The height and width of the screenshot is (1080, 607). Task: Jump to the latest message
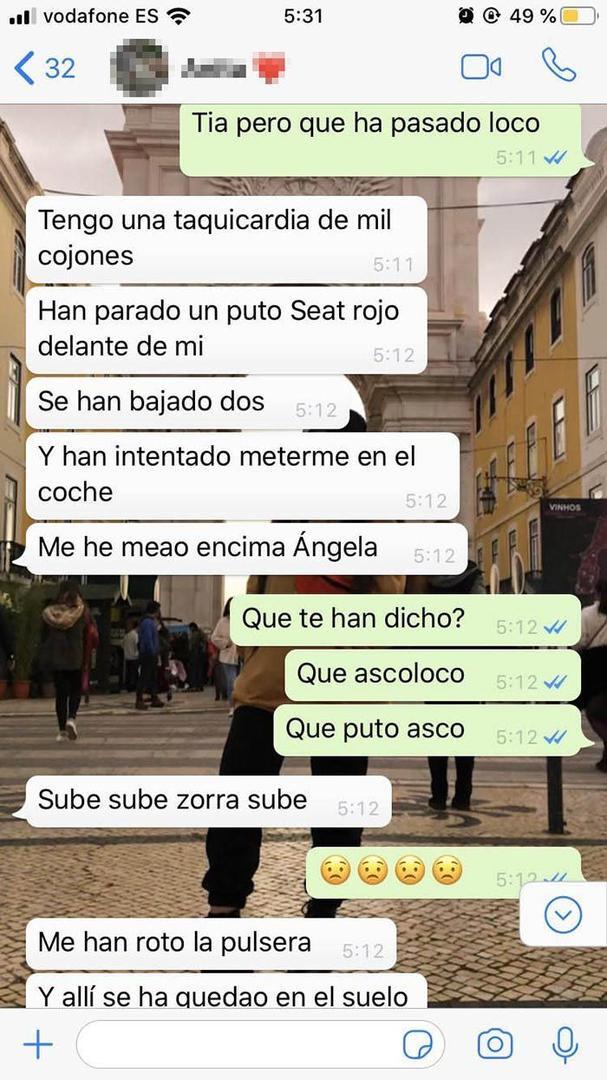(563, 914)
